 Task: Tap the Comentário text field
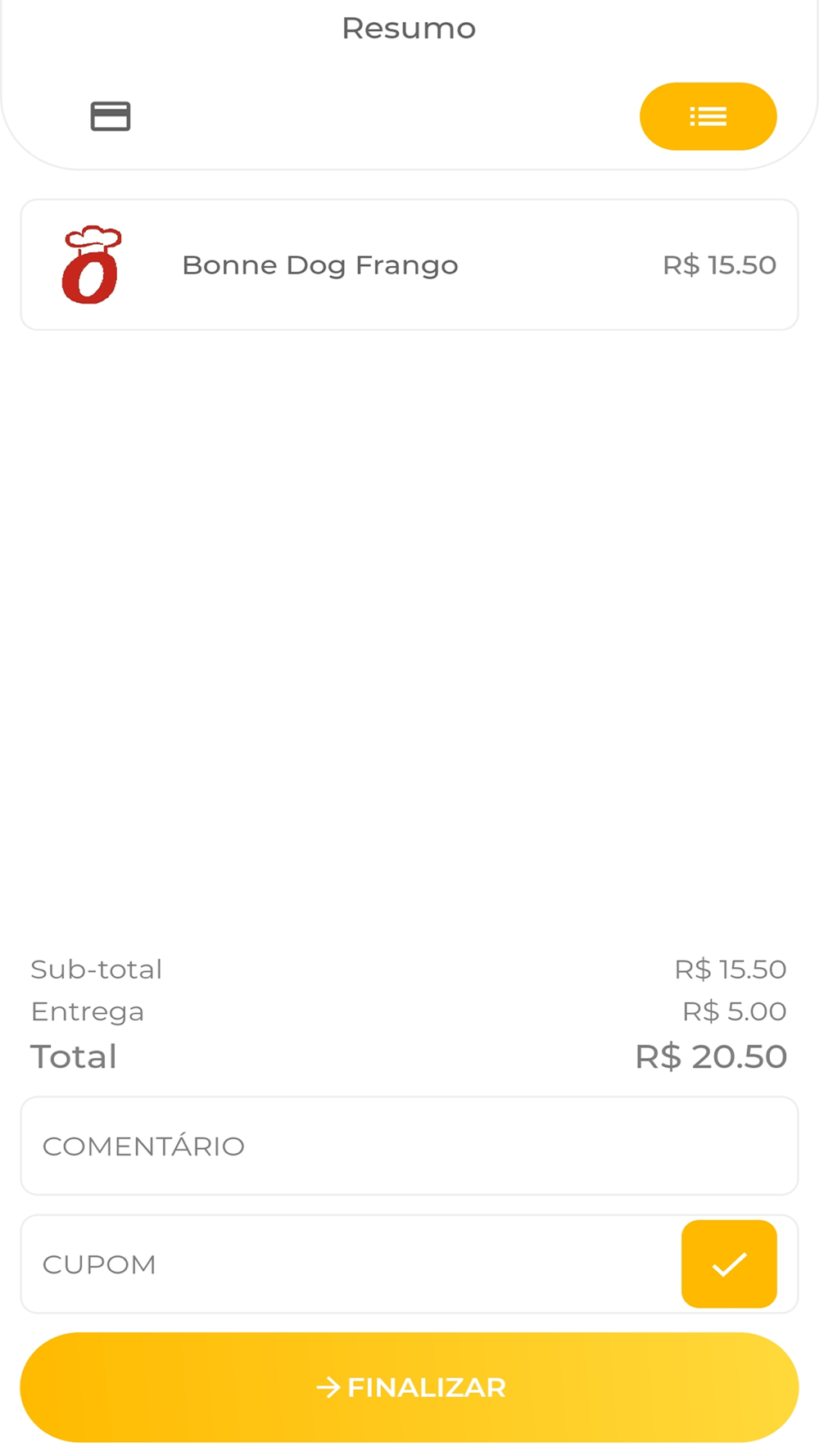click(409, 1146)
